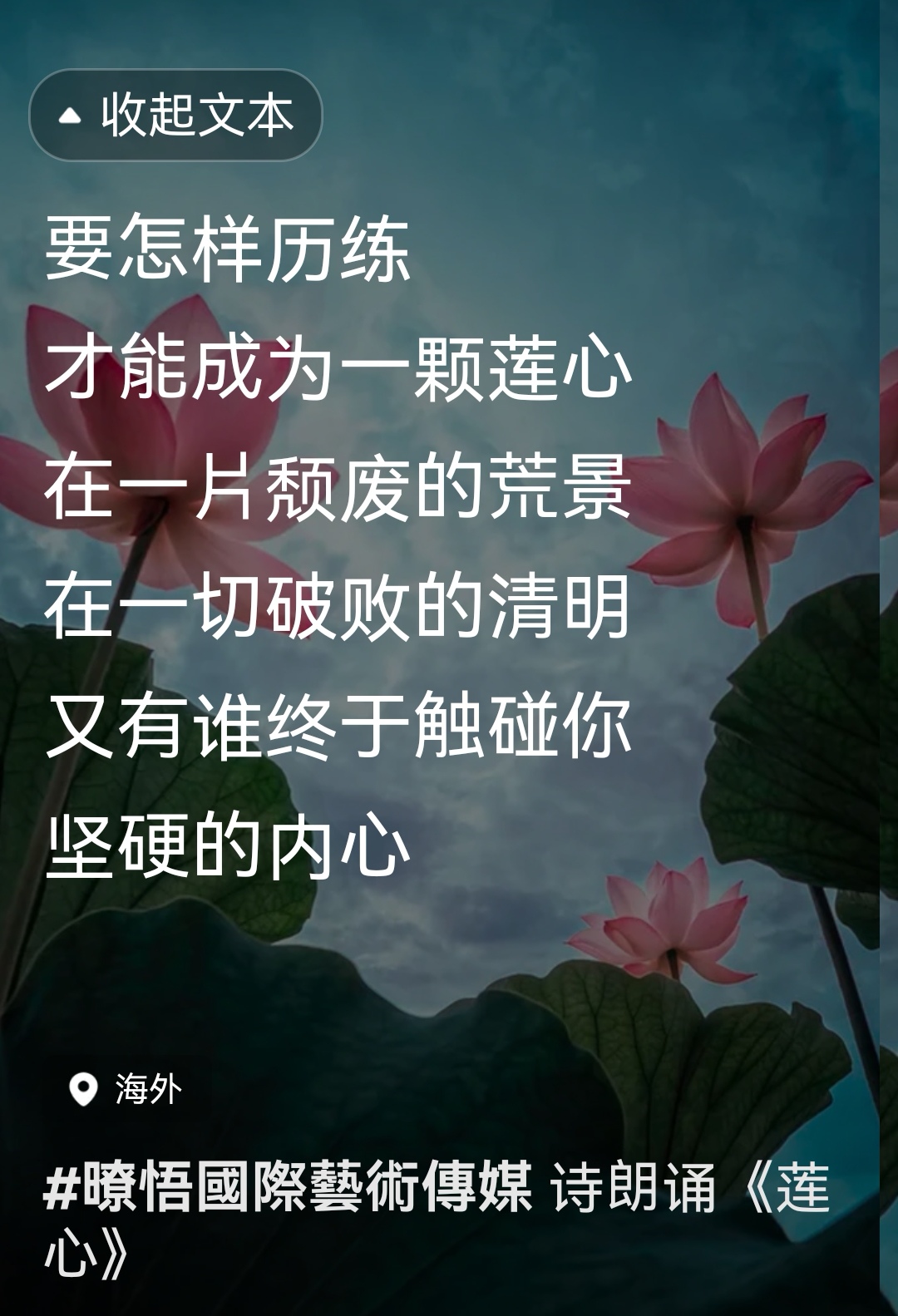Open the #瞭悟國際藝術傳媒 hashtag
This screenshot has height=1316, width=898.
click(288, 1186)
